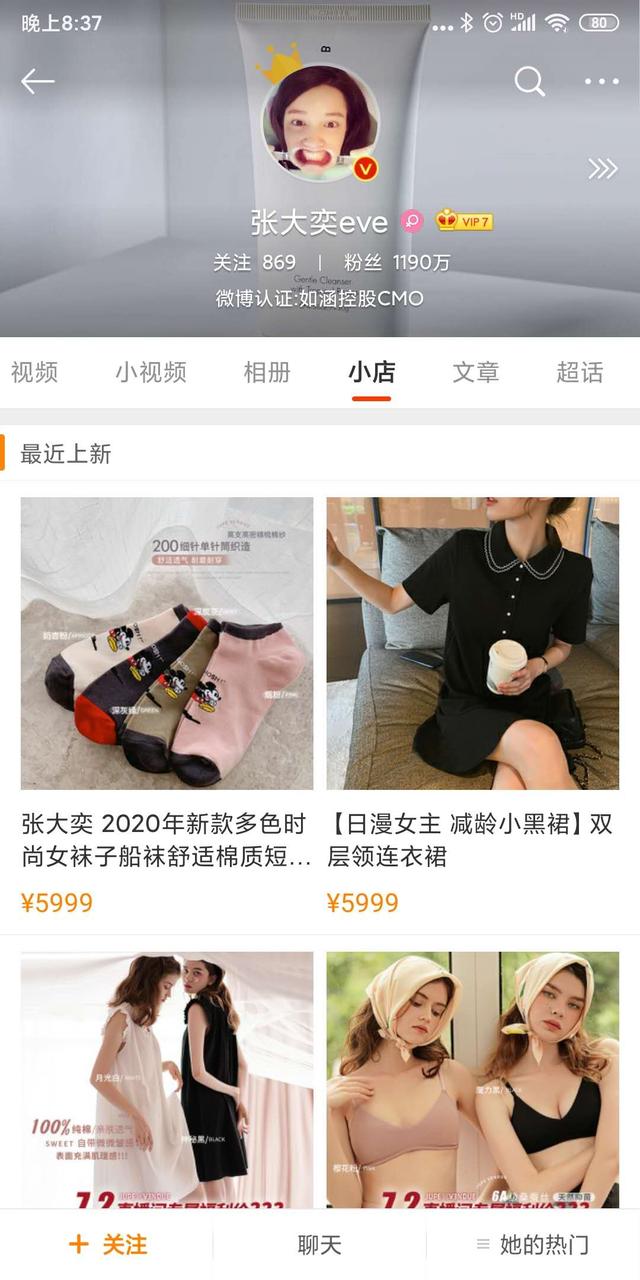View the profile avatar photo

(x=320, y=124)
